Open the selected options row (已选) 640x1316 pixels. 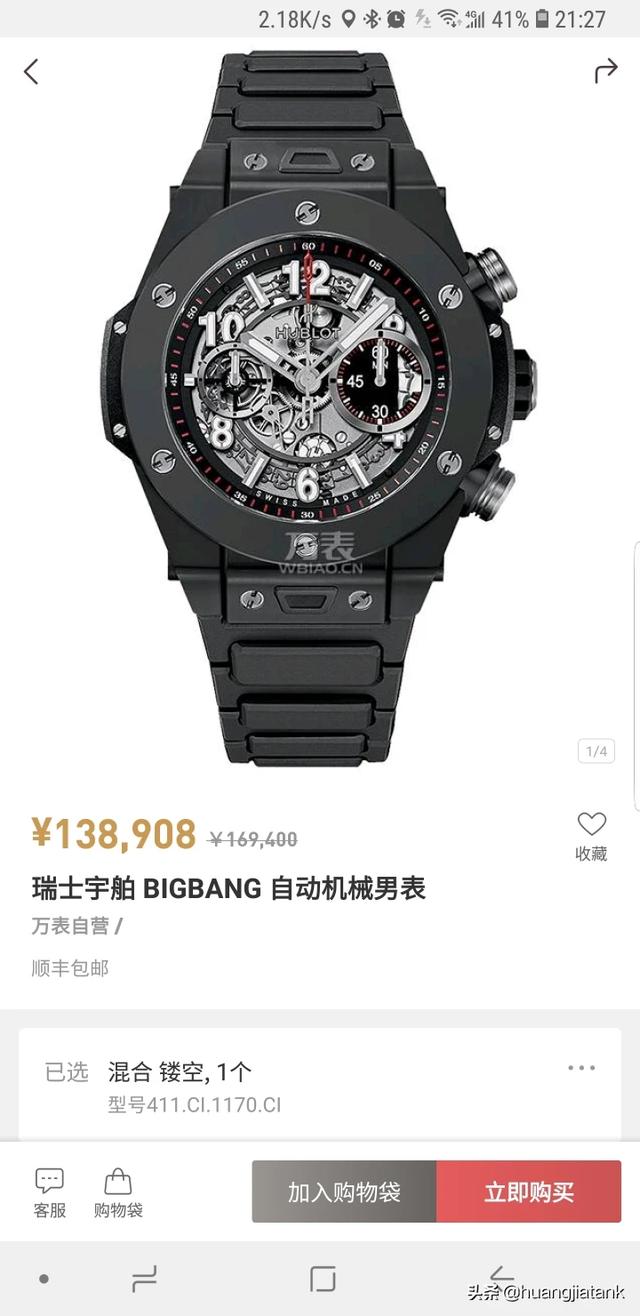tap(320, 1086)
